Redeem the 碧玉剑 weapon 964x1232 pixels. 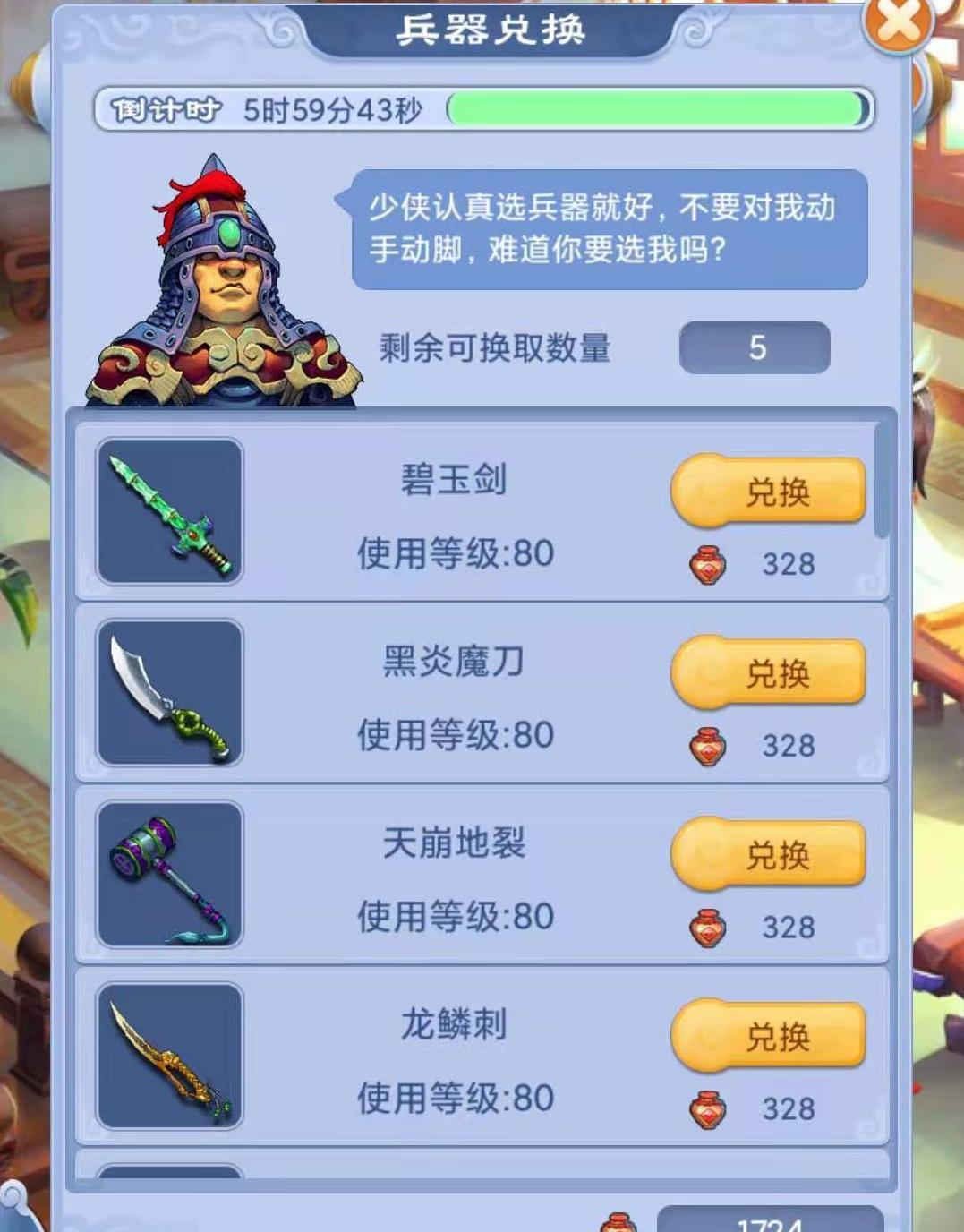[x=769, y=491]
